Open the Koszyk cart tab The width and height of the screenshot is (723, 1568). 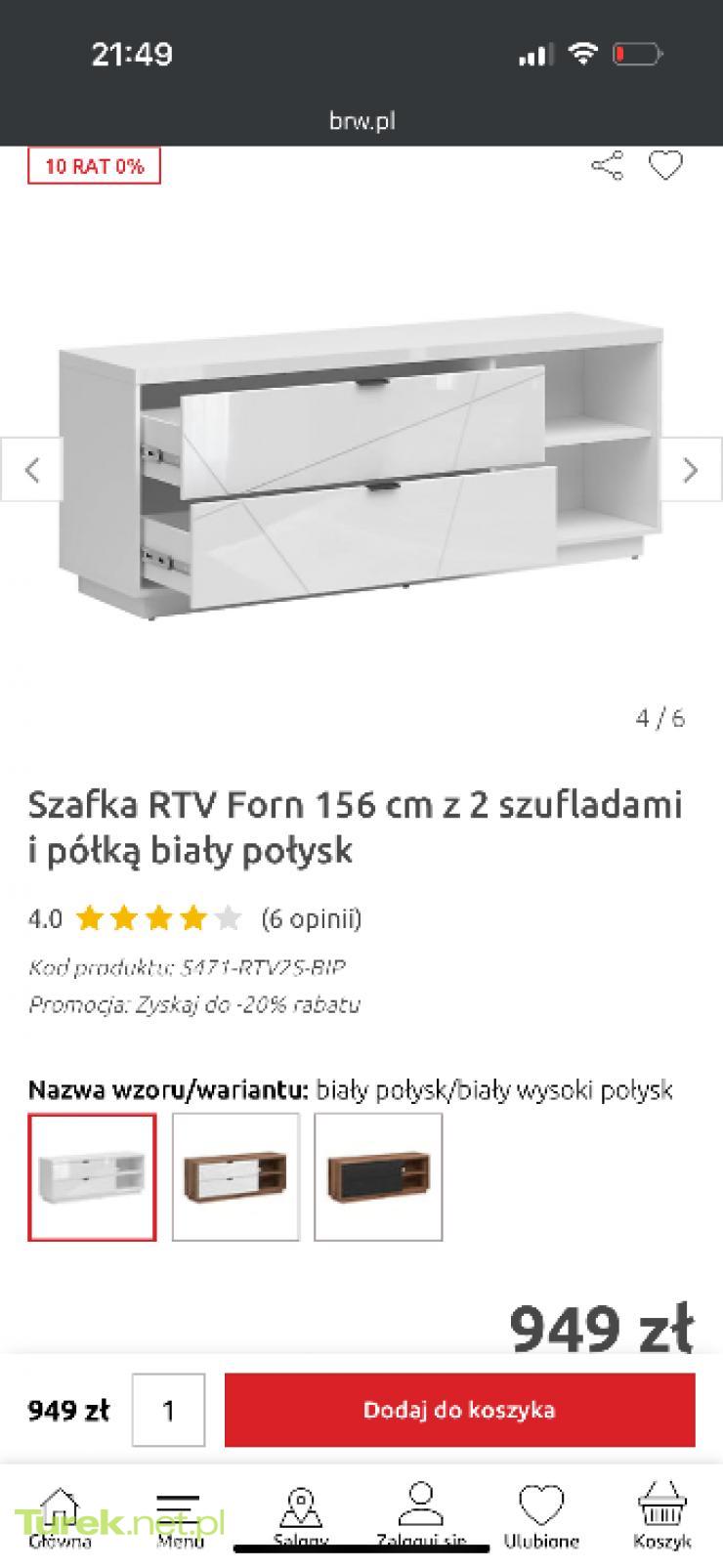point(661,1517)
